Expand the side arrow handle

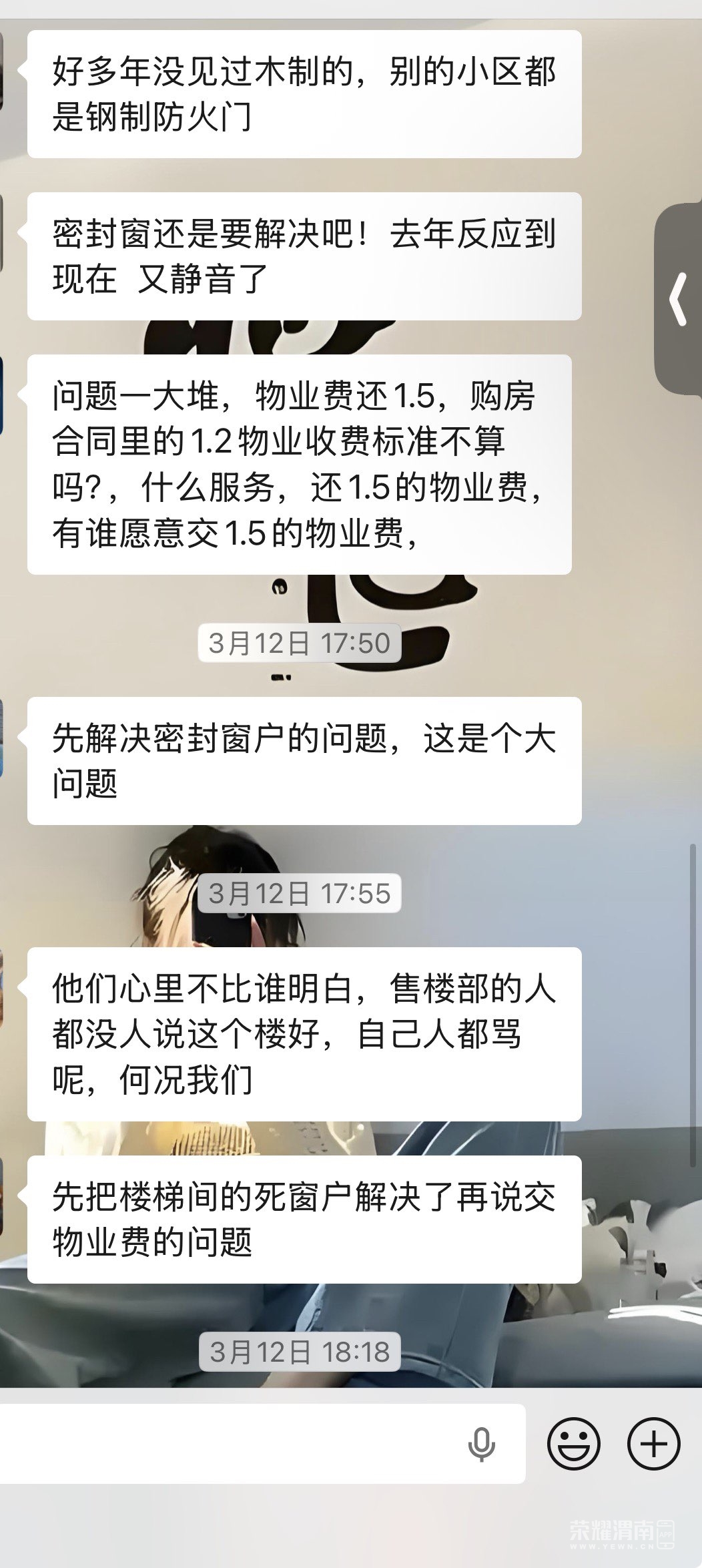coord(679,299)
